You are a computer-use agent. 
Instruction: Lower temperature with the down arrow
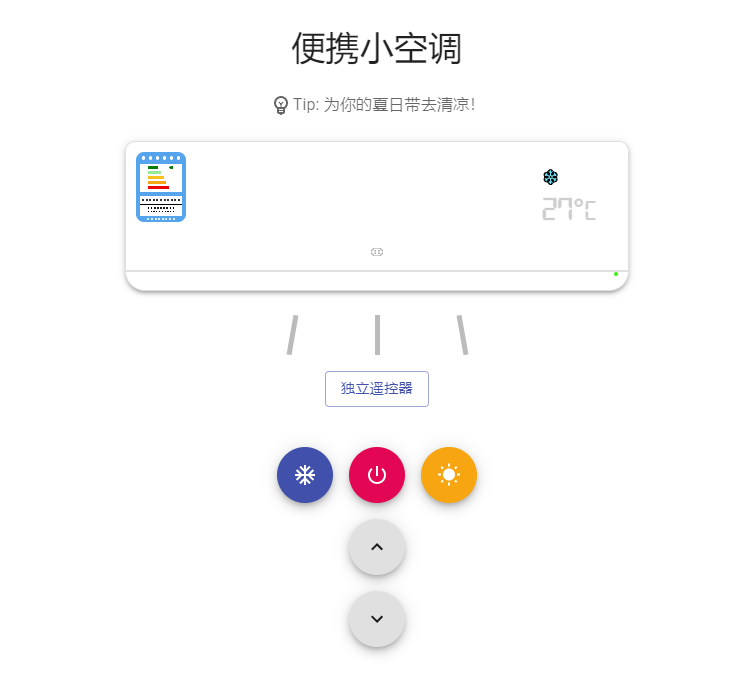(377, 619)
